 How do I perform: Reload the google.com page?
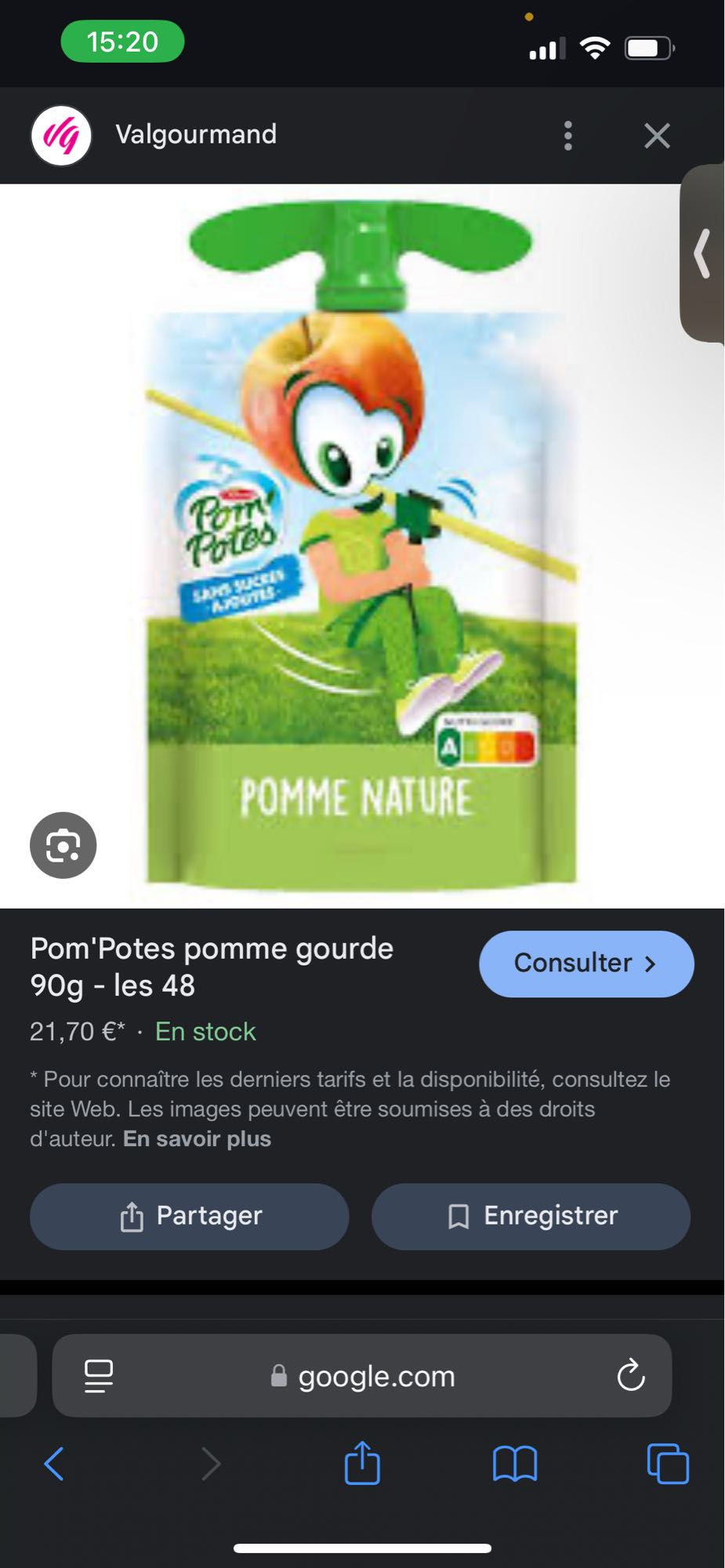[x=631, y=1376]
